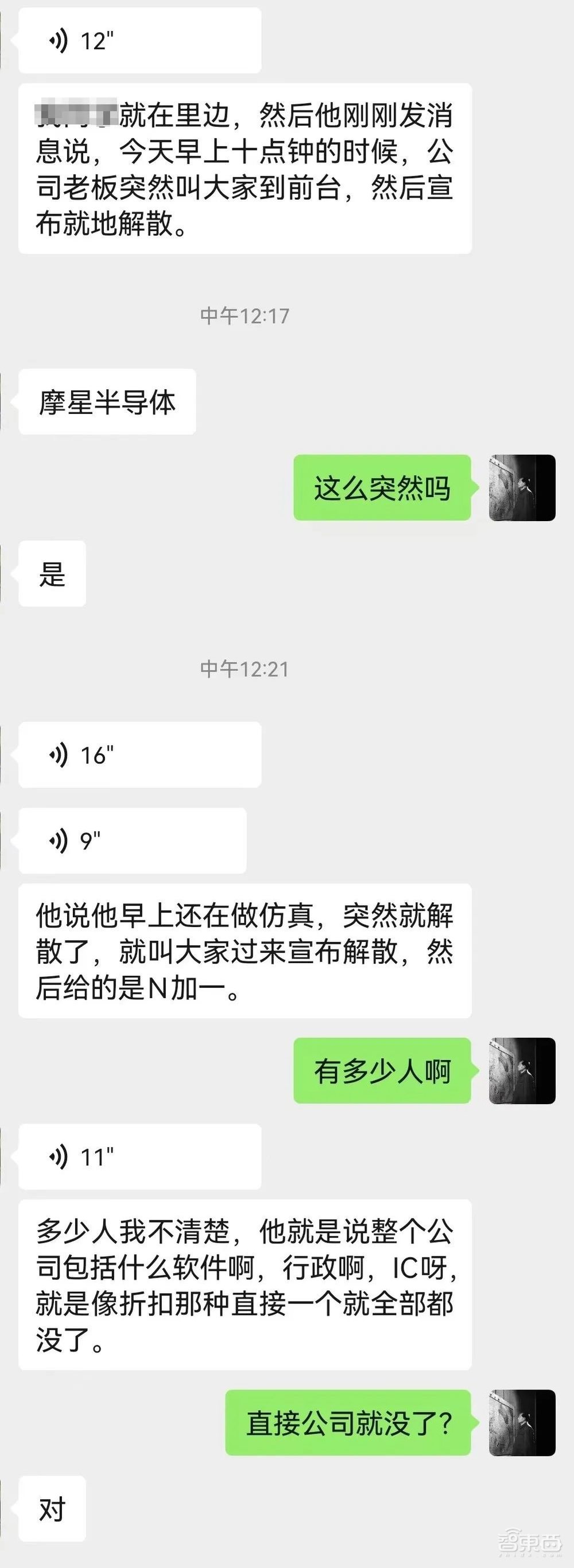Select the timestamp 中午12:17
Screen dimensions: 574x1568
coord(245,314)
